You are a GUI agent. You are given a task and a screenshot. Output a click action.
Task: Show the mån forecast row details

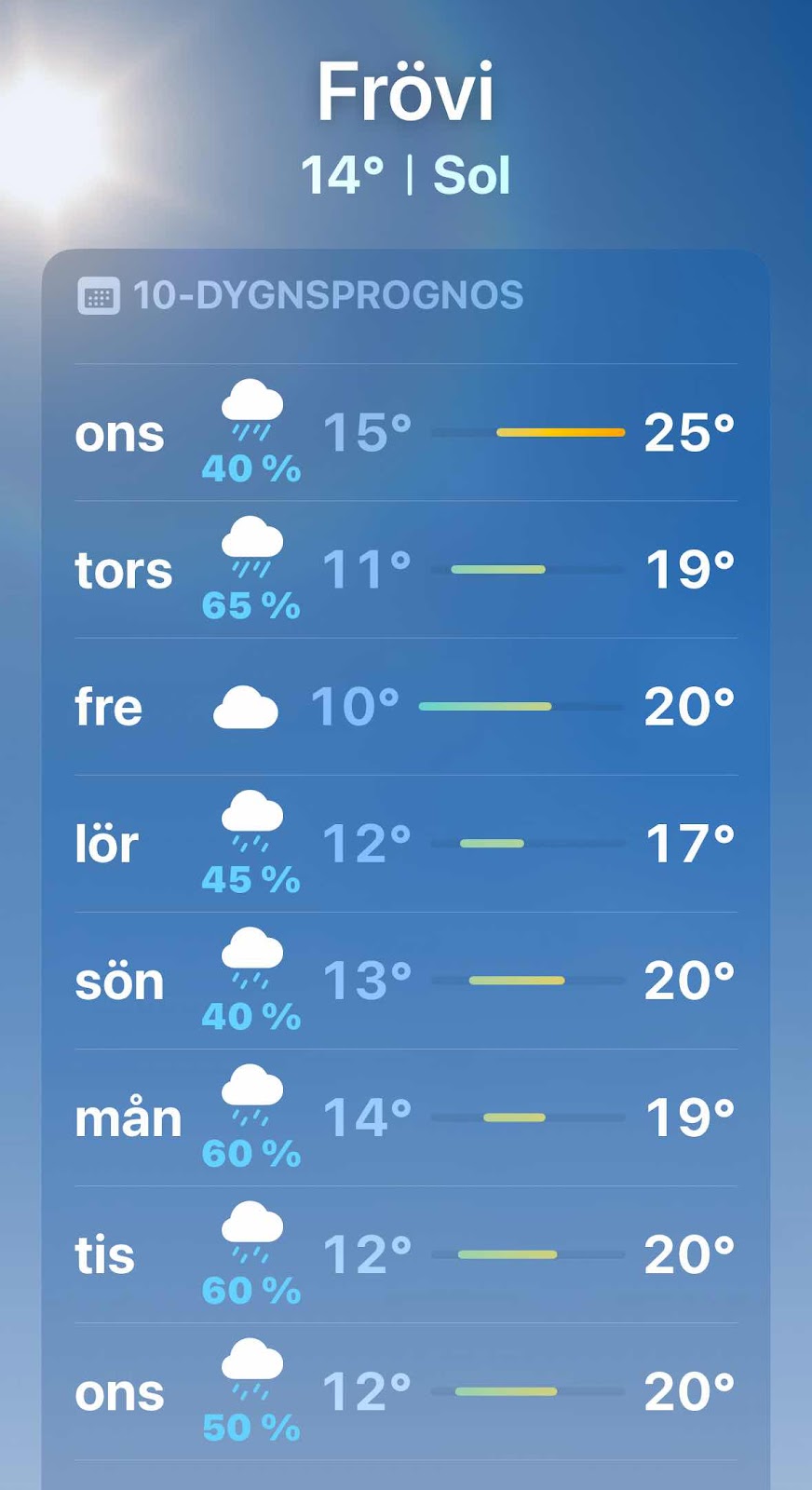(405, 1117)
